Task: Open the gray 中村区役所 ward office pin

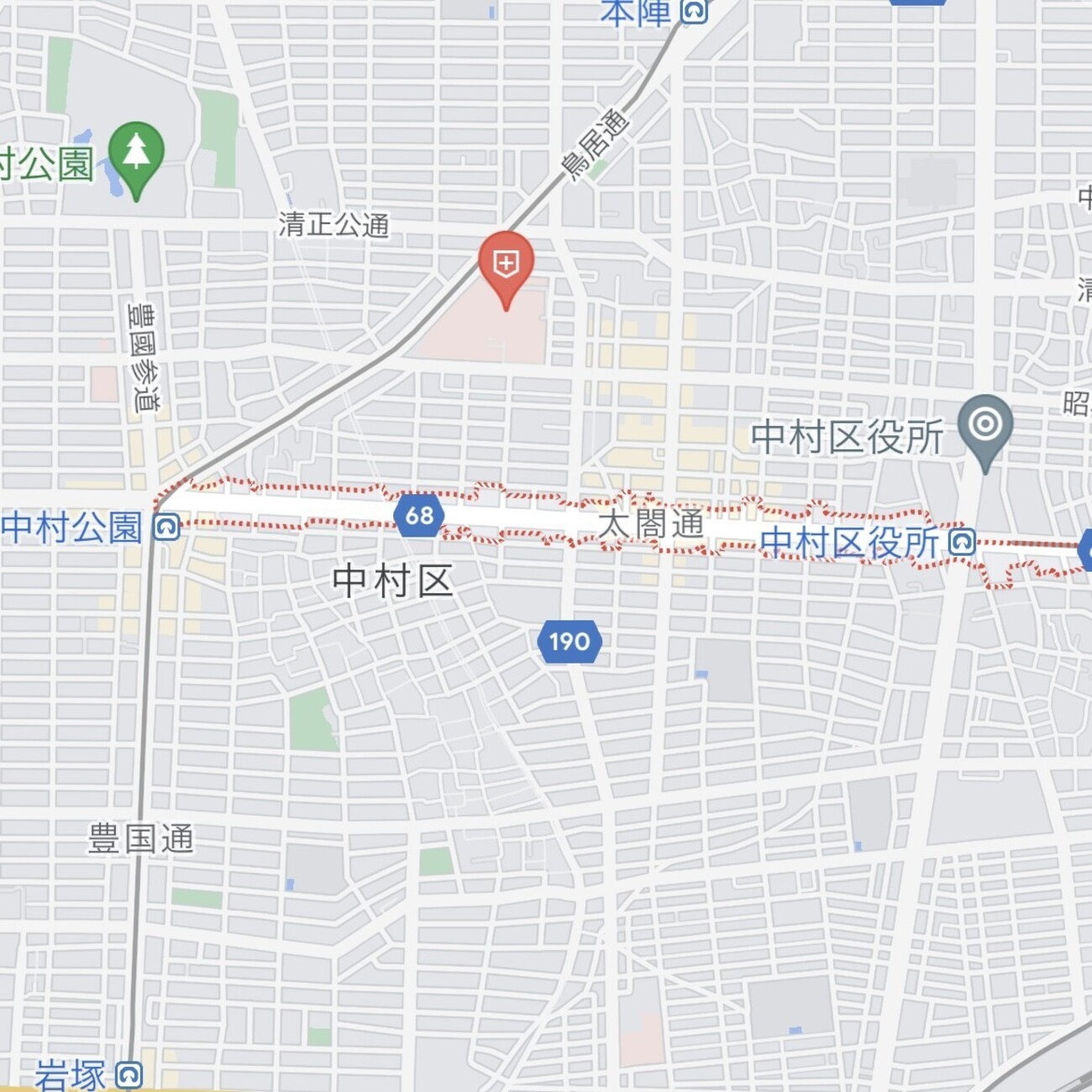Action: pyautogui.click(x=985, y=427)
